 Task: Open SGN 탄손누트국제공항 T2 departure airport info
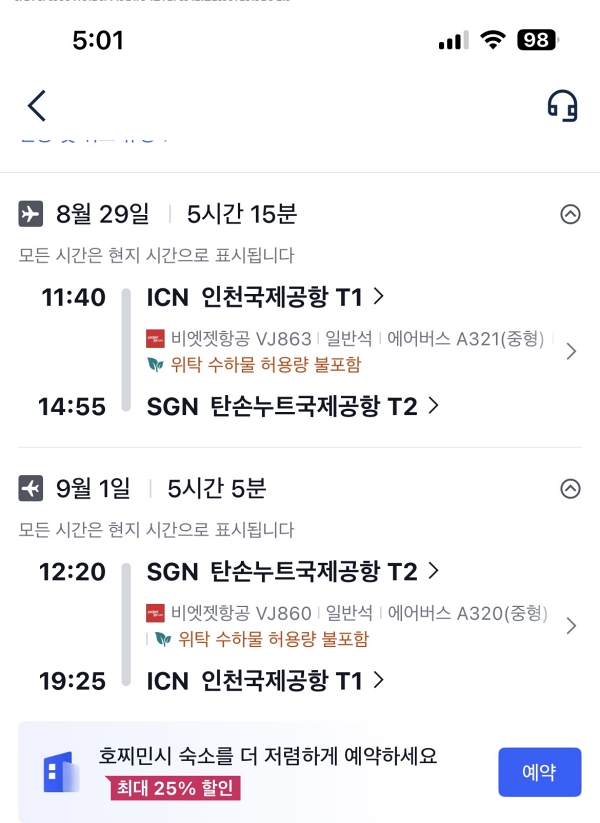click(293, 571)
